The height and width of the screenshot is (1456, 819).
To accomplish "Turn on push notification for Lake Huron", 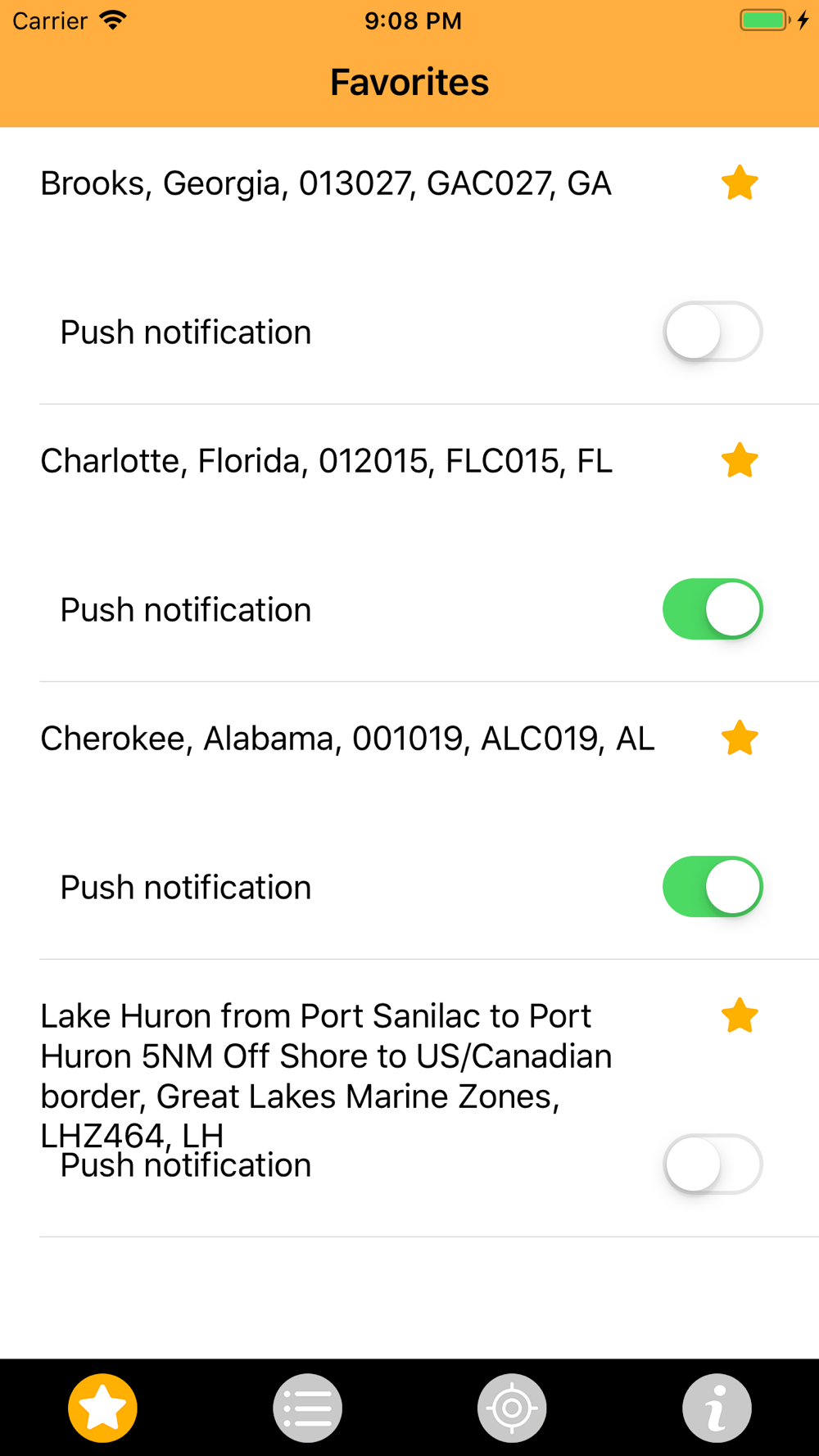I will (712, 1164).
